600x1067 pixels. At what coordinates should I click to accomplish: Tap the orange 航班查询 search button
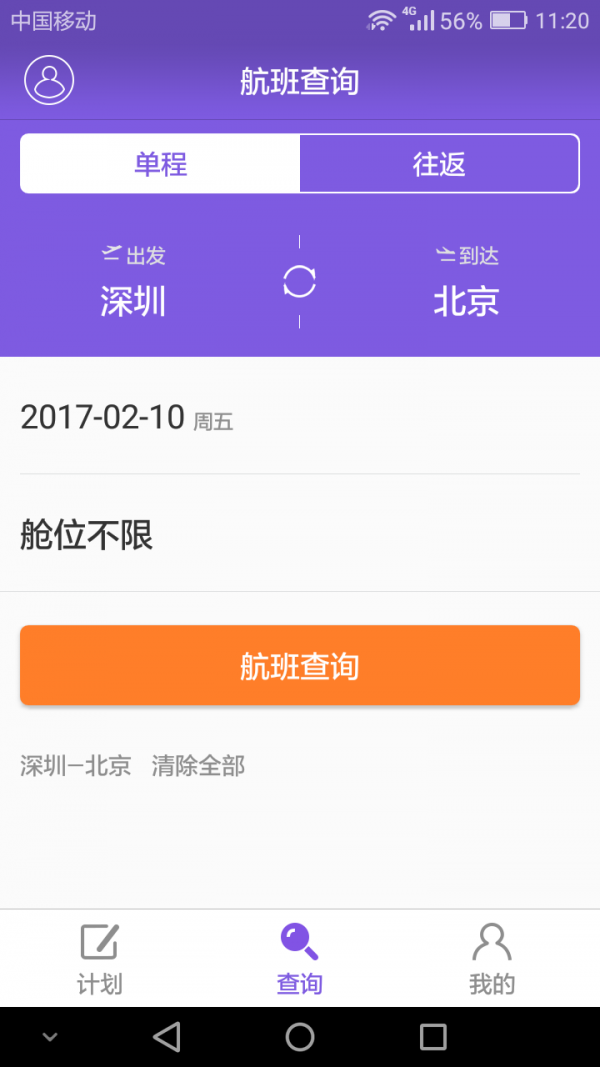[300, 666]
